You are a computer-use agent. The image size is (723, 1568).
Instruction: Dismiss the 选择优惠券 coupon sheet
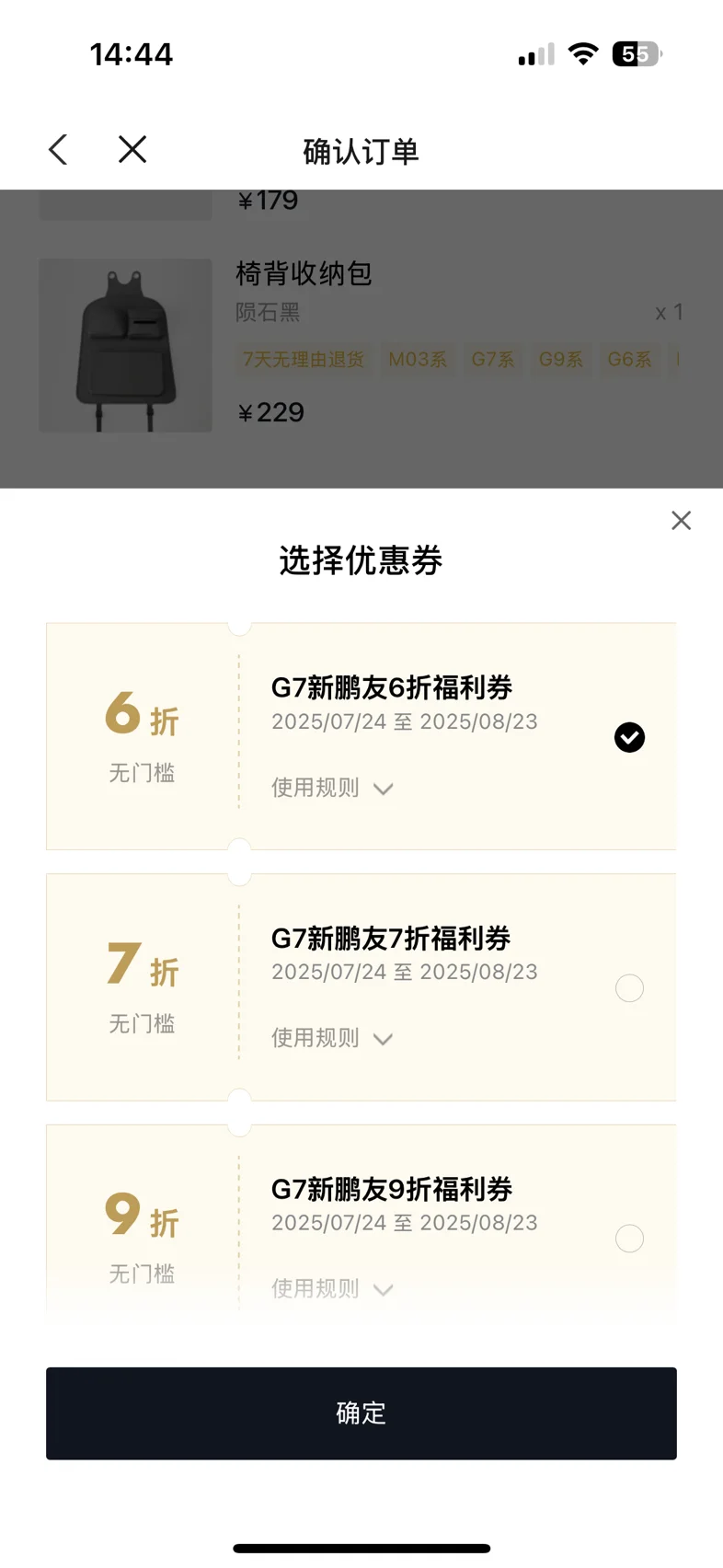681,521
